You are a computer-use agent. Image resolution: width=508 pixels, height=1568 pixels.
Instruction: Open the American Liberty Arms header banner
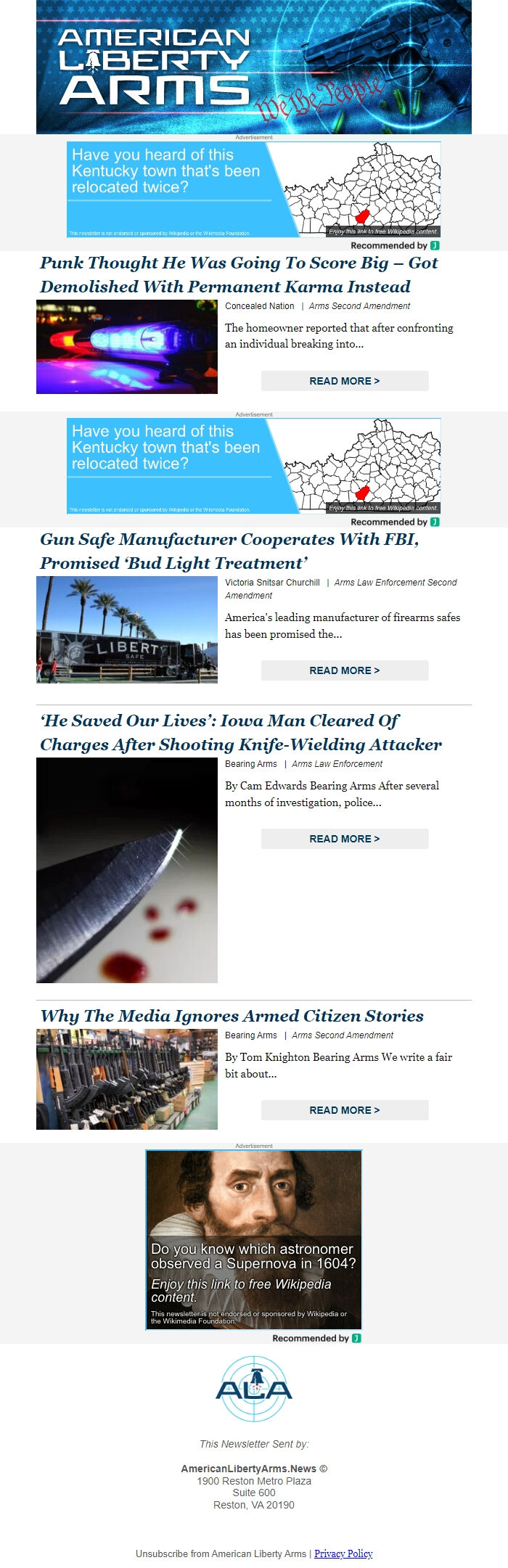[253, 67]
